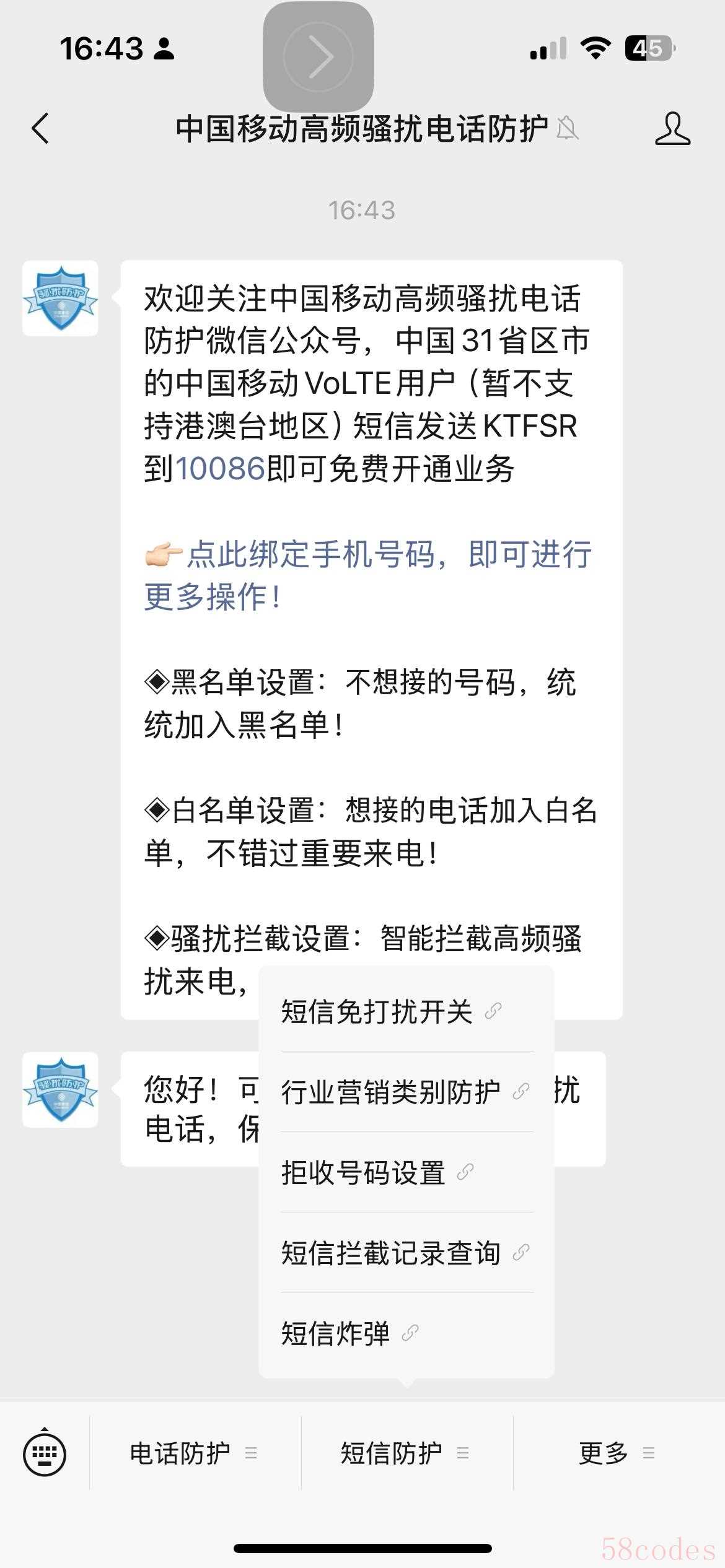Open the account profile icon
This screenshot has height=1568, width=725.
tap(672, 129)
